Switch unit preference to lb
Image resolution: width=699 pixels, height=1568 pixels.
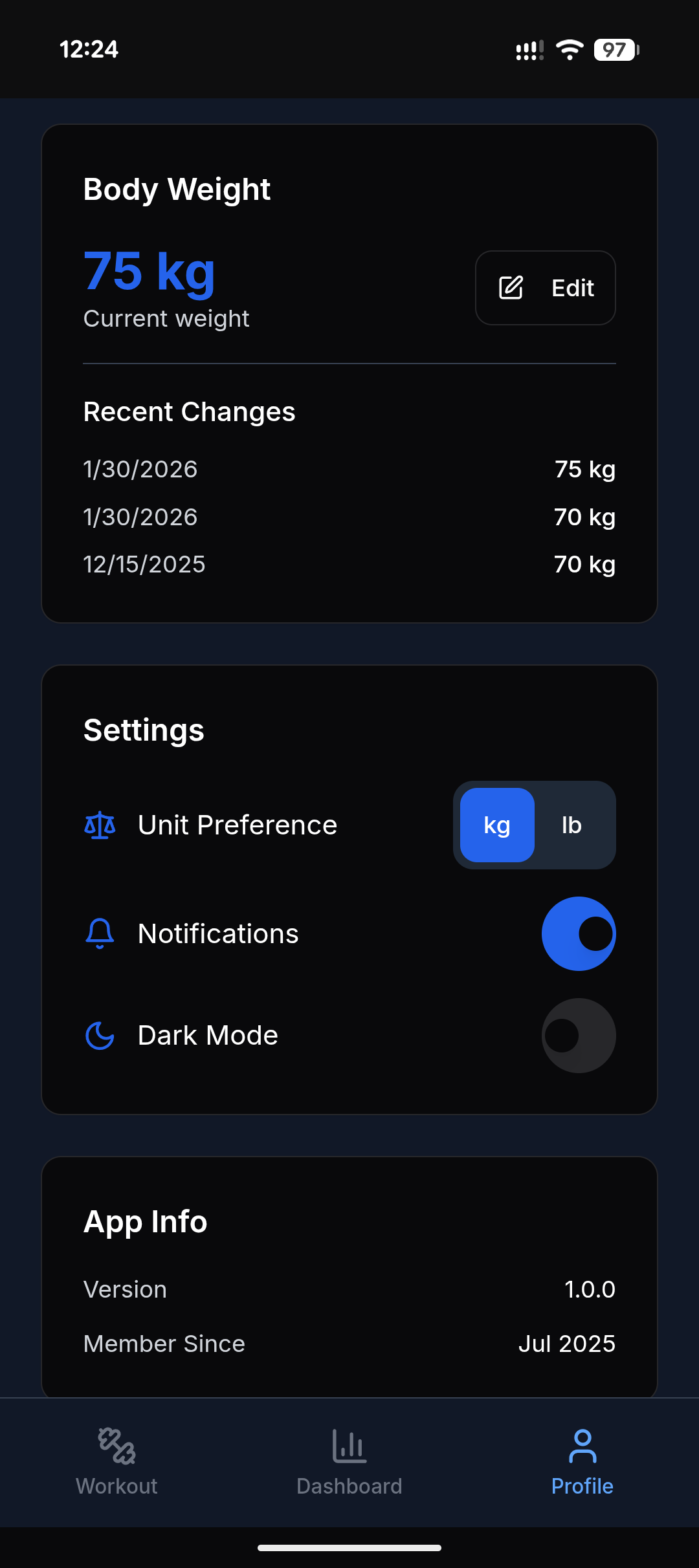click(x=571, y=825)
